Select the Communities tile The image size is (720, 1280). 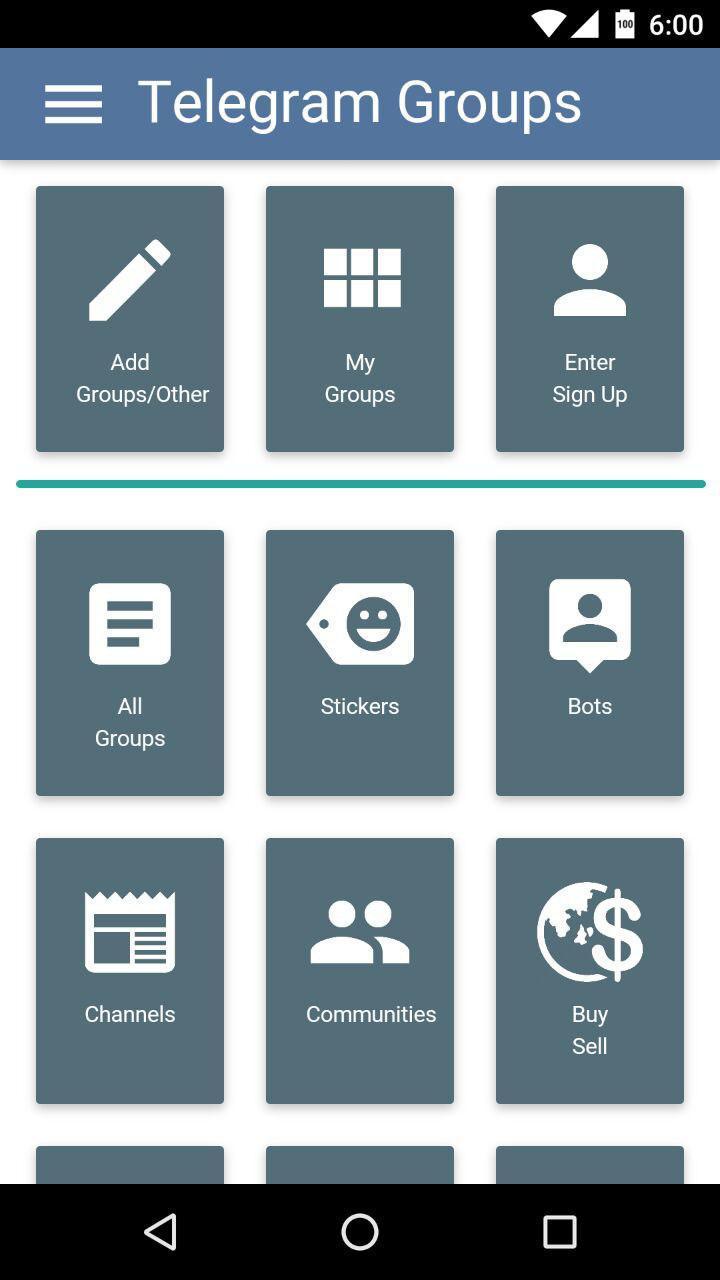360,971
